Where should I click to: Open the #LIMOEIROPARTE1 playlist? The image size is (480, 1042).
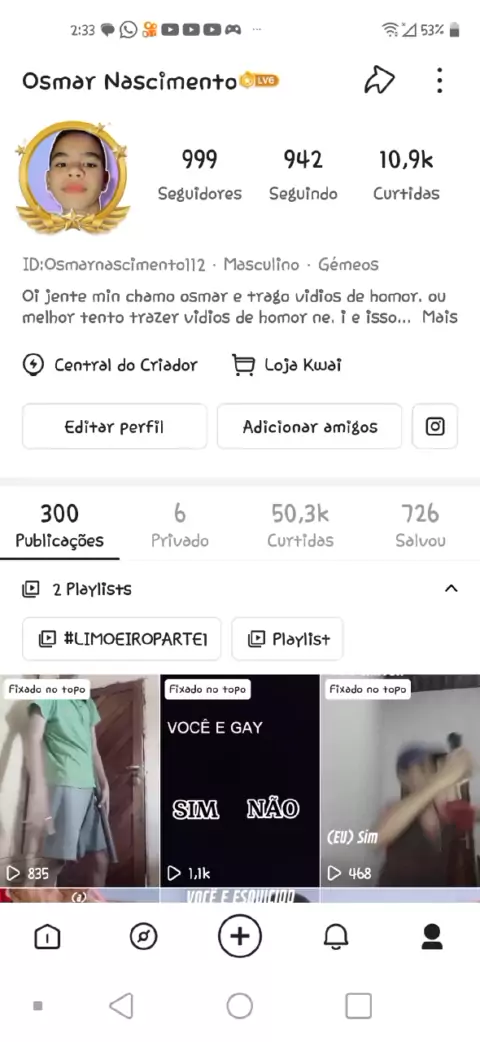pyautogui.click(x=122, y=639)
